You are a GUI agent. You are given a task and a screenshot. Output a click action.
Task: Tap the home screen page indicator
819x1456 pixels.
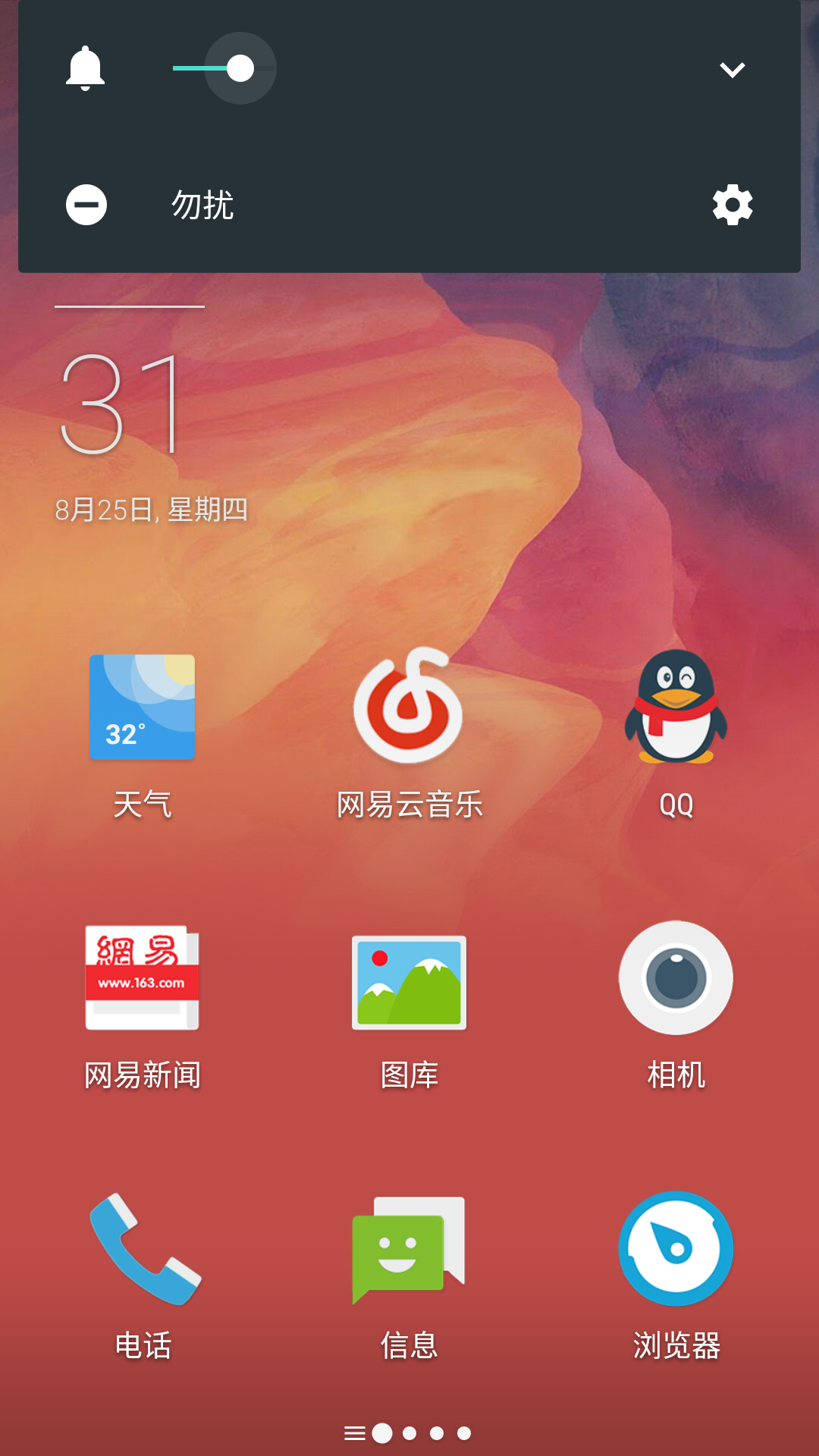[x=408, y=1433]
